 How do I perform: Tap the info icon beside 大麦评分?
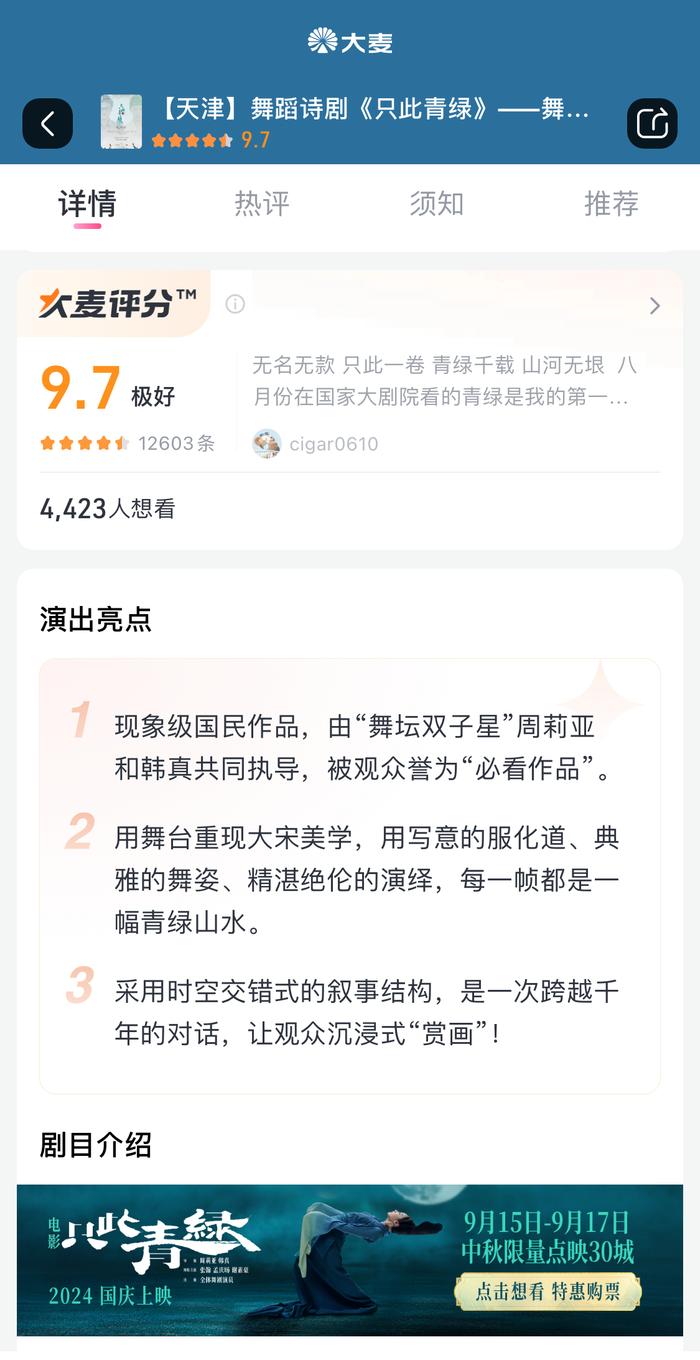click(235, 304)
